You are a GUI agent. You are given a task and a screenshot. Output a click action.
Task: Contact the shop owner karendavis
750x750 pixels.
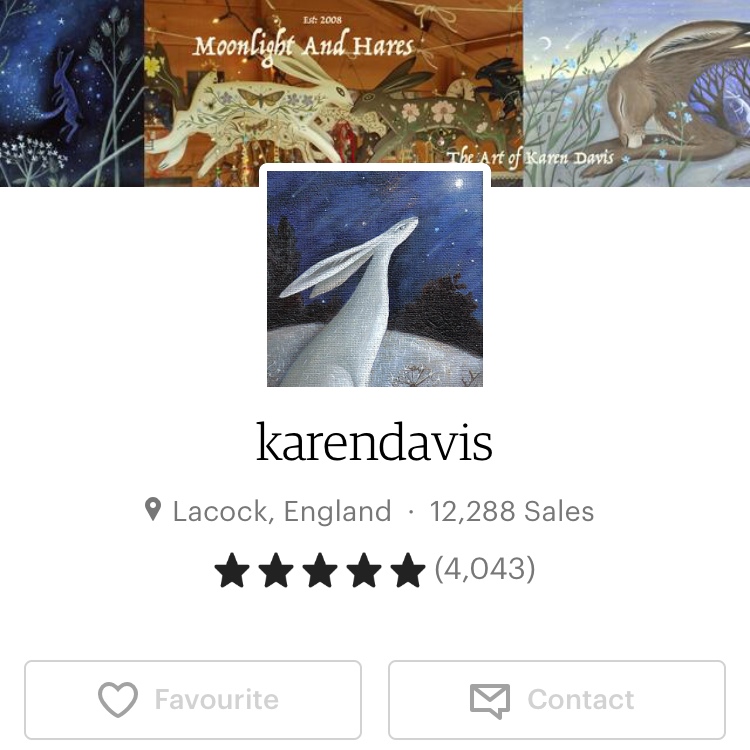point(556,699)
